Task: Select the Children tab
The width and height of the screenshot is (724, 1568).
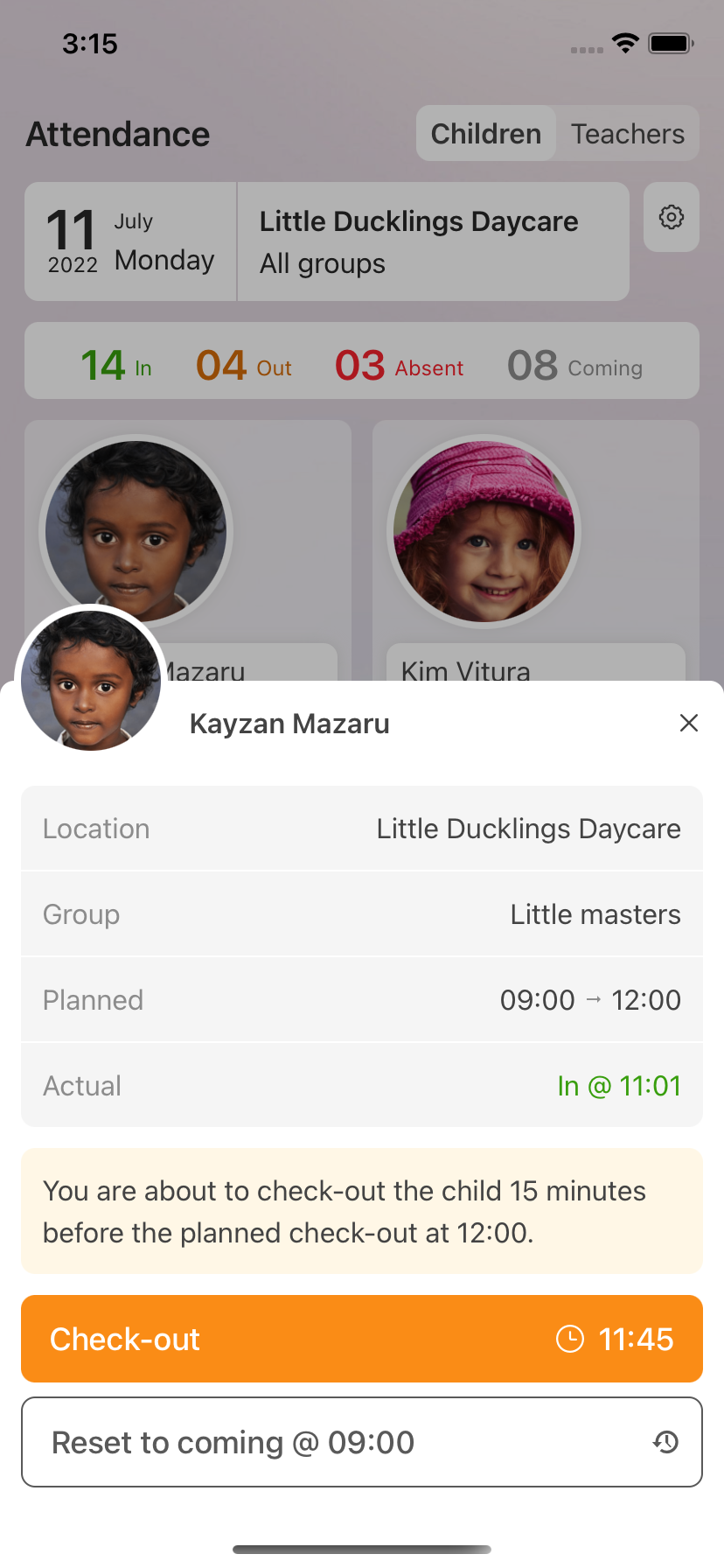Action: coord(486,134)
